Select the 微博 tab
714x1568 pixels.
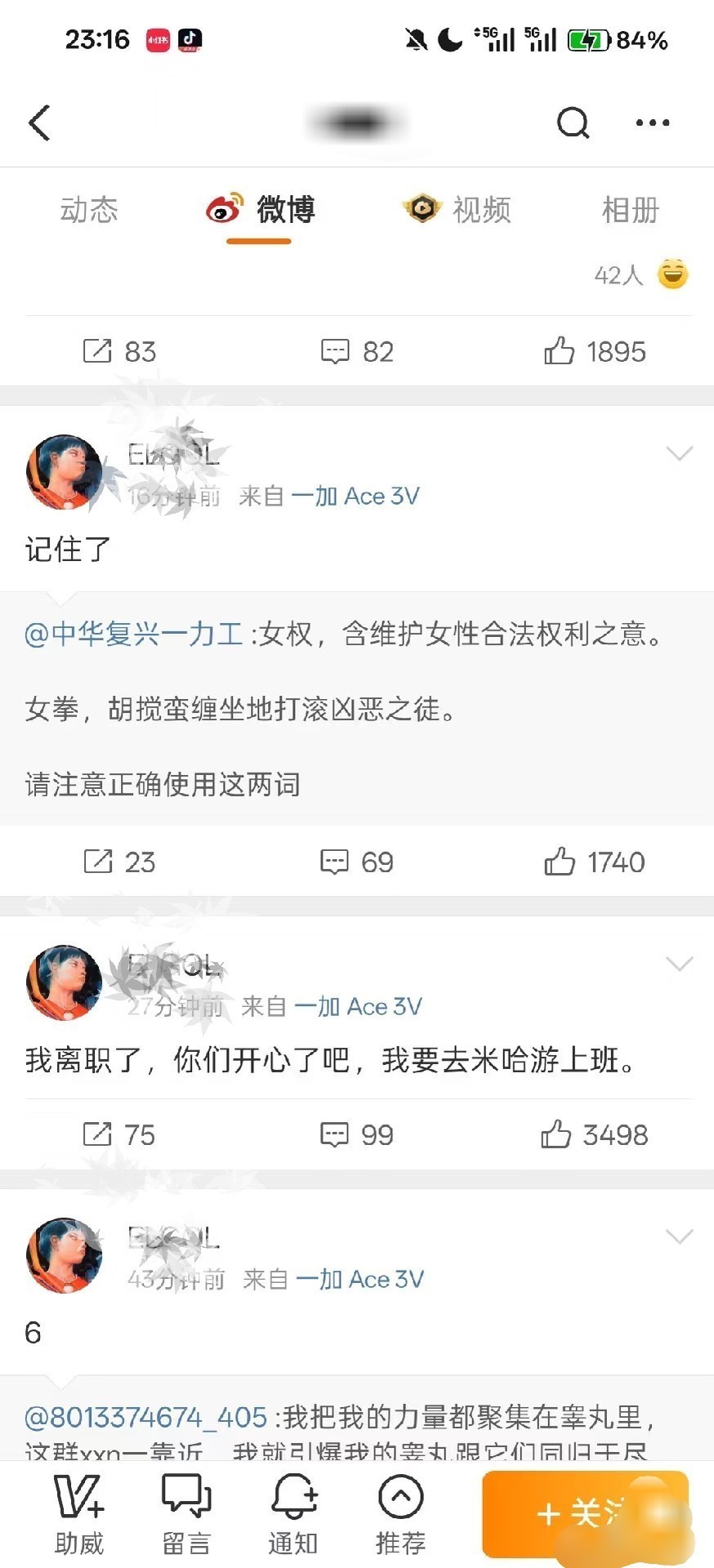coord(260,210)
